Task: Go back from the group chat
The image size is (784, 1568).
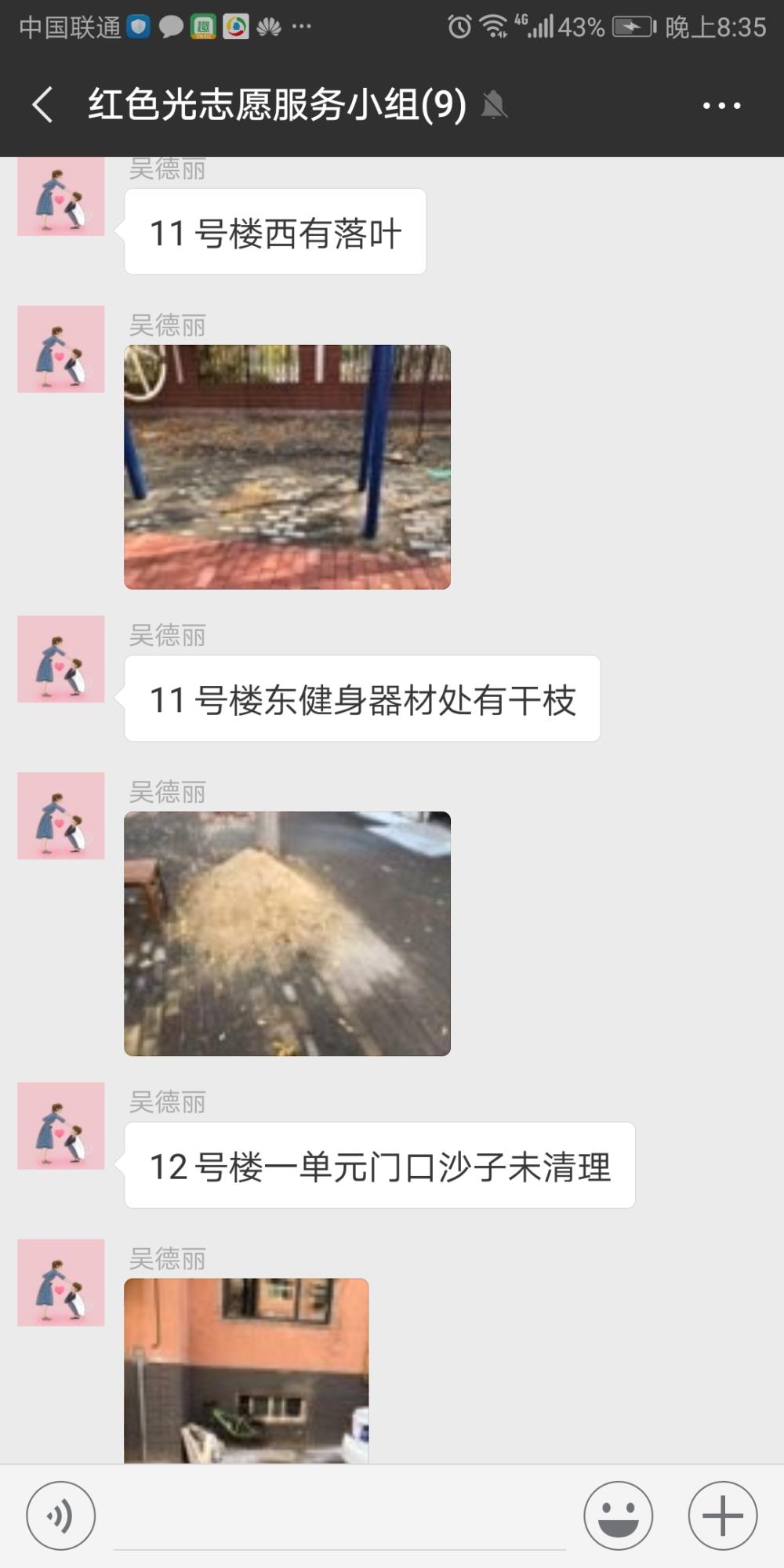Action: [43, 104]
